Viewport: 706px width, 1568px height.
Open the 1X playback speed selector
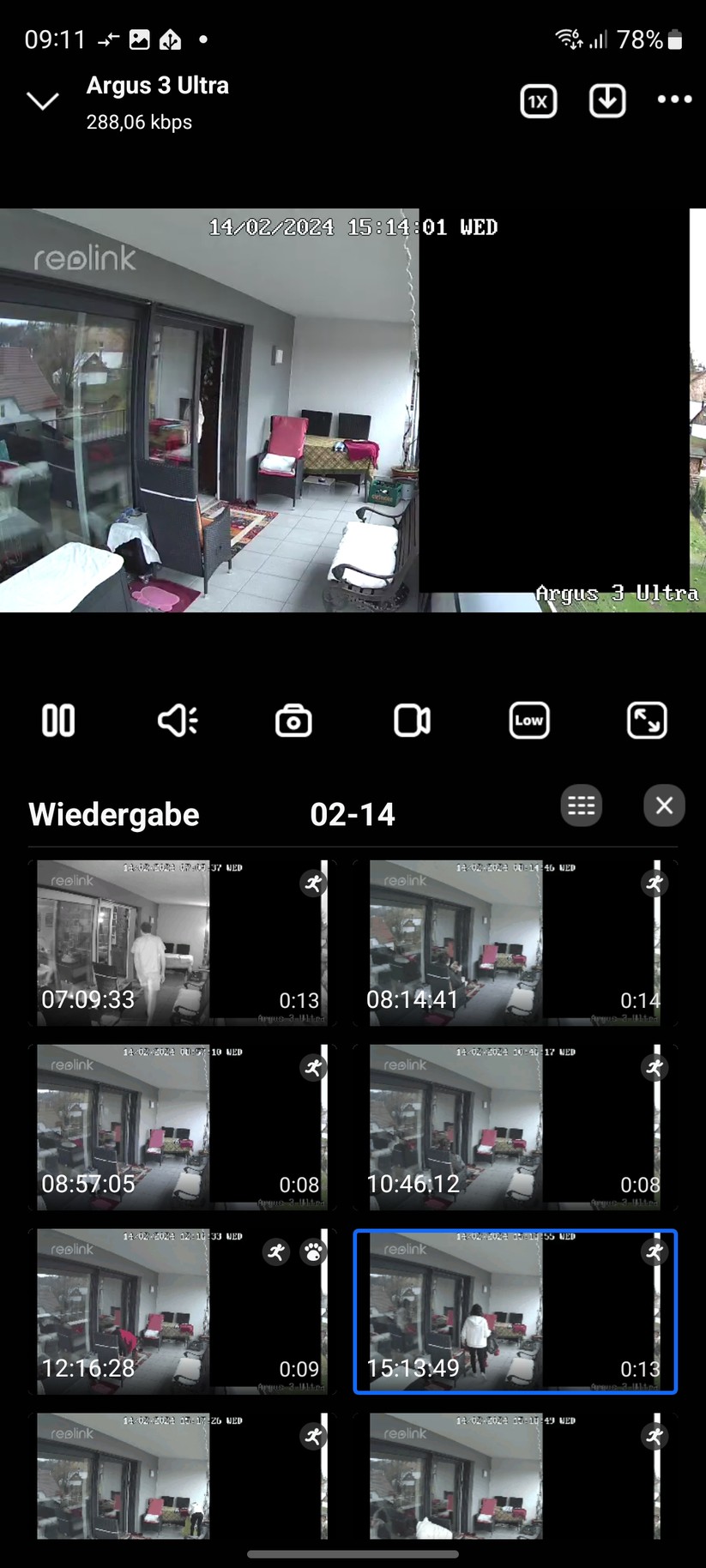pyautogui.click(x=538, y=100)
